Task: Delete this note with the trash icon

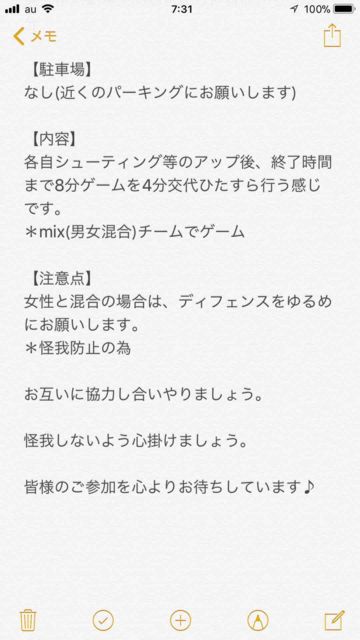Action: (29, 621)
